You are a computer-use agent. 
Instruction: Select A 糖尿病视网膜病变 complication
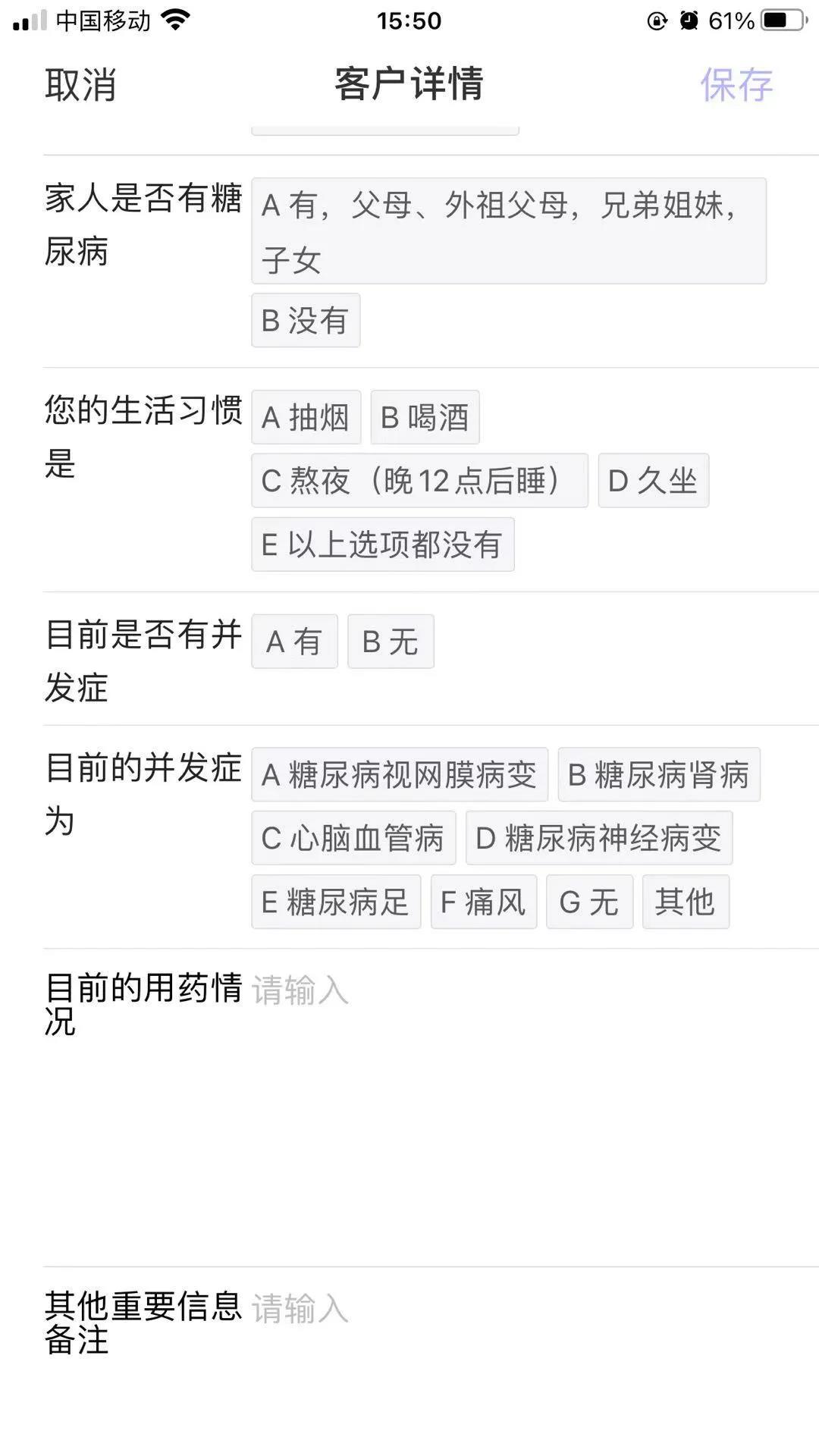(399, 775)
